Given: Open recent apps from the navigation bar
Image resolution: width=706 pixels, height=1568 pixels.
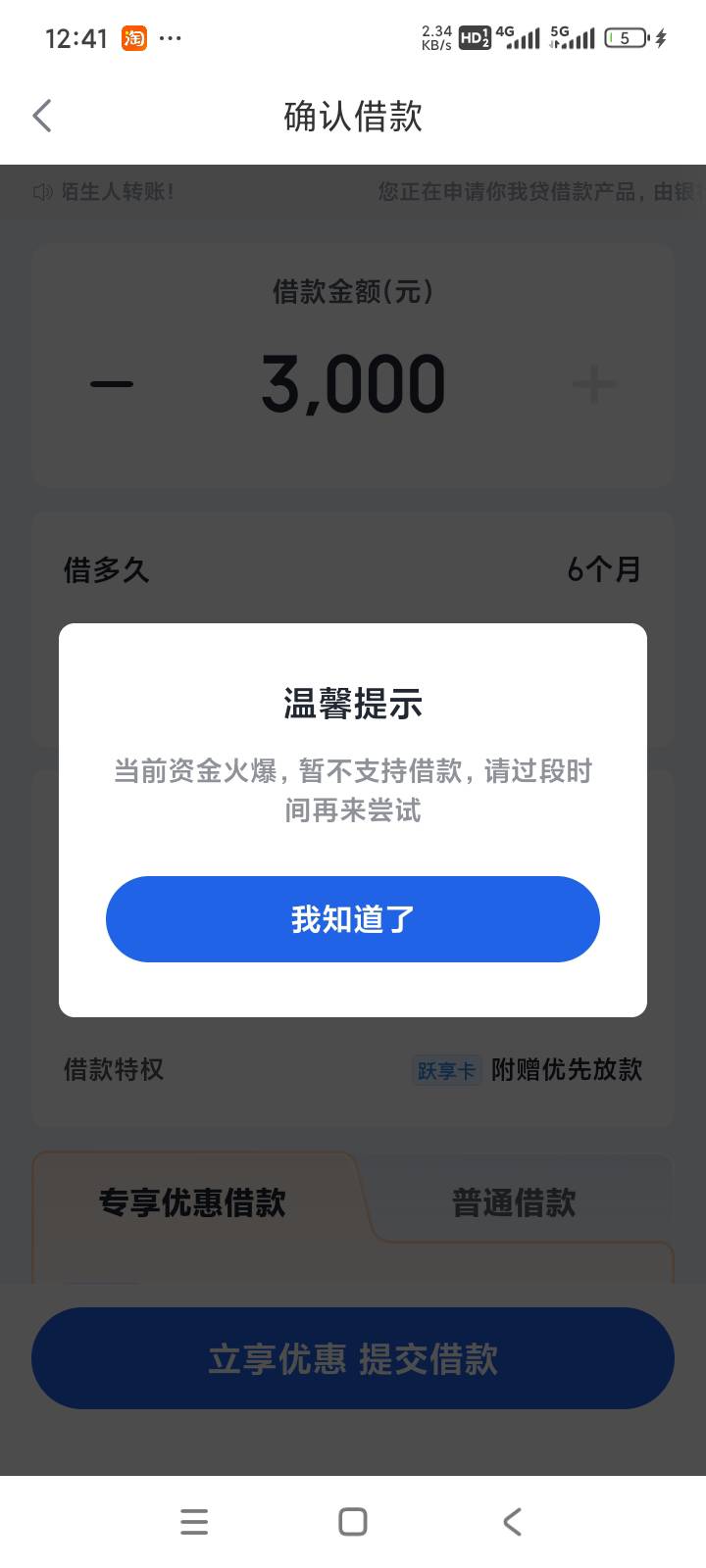Looking at the screenshot, I should tap(194, 1521).
